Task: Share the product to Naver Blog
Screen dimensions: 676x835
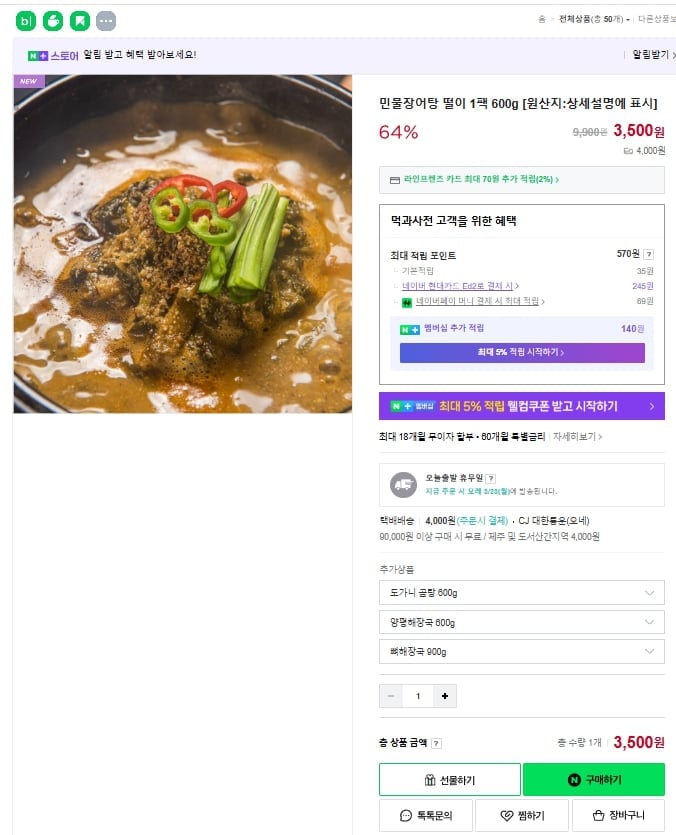Action: (27, 20)
